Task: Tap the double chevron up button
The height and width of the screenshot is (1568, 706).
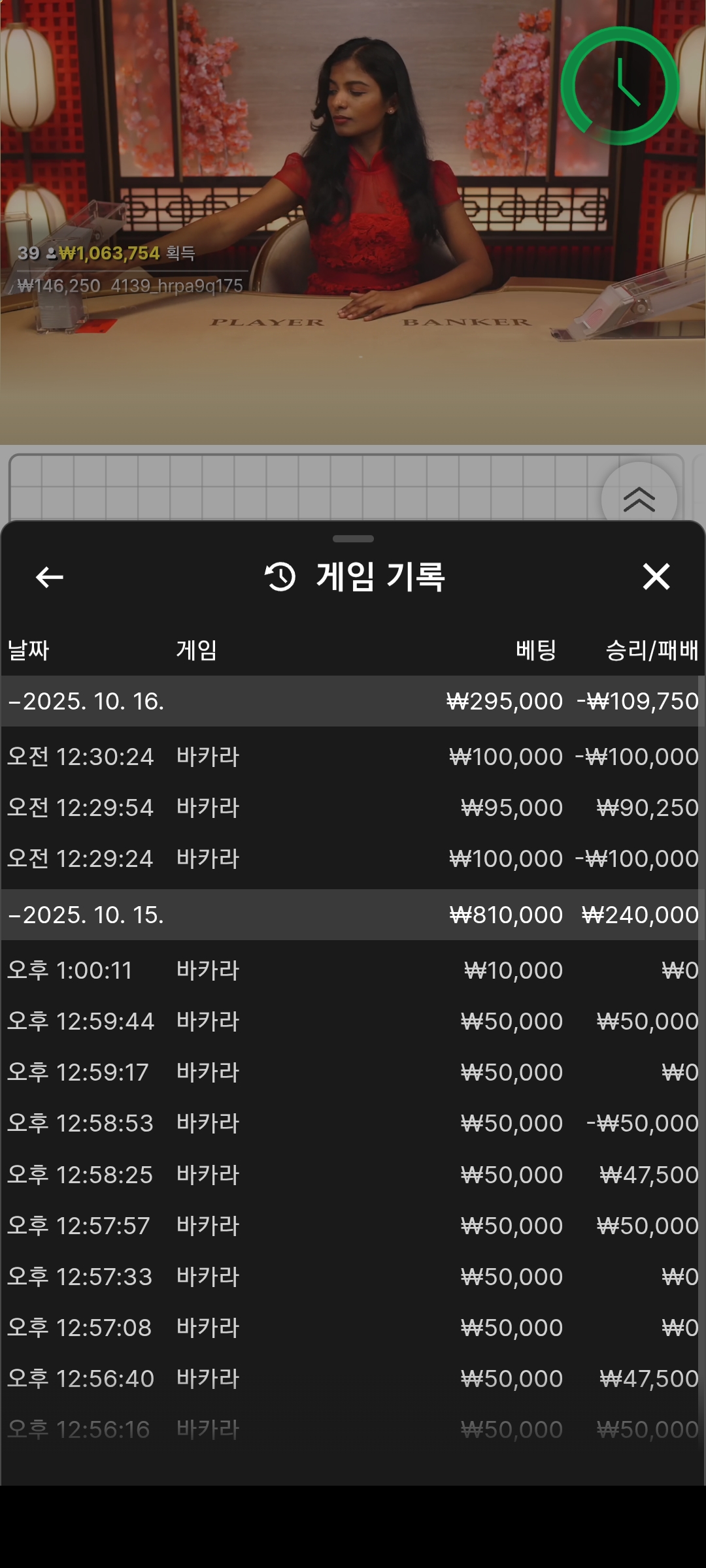Action: 639,500
